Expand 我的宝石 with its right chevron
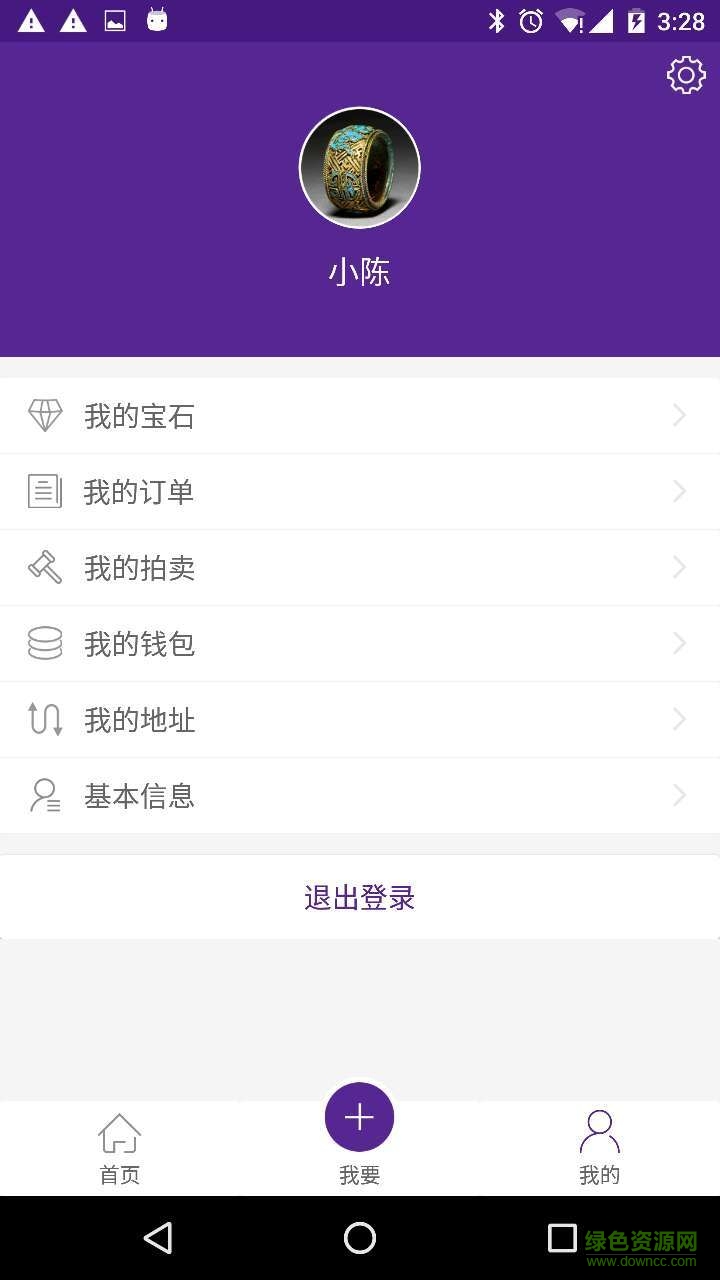 [680, 415]
